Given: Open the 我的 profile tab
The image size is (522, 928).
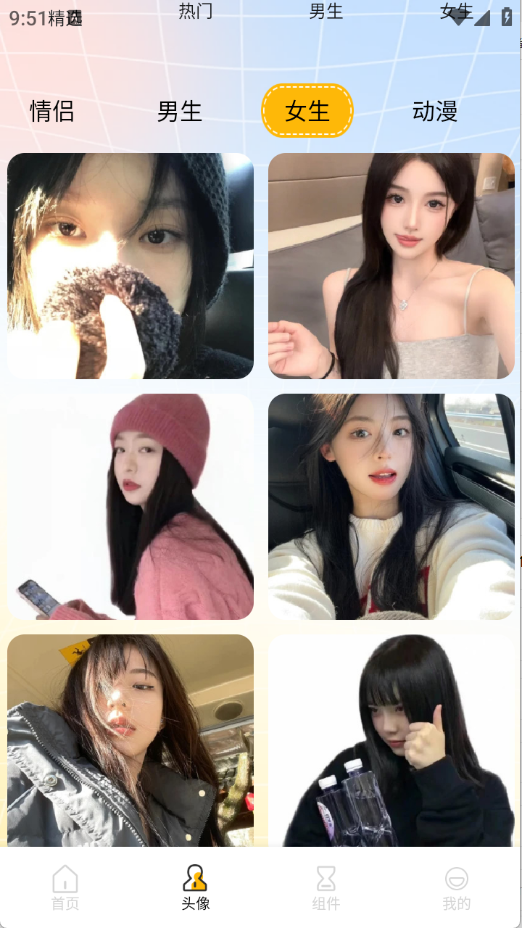Looking at the screenshot, I should pyautogui.click(x=456, y=887).
